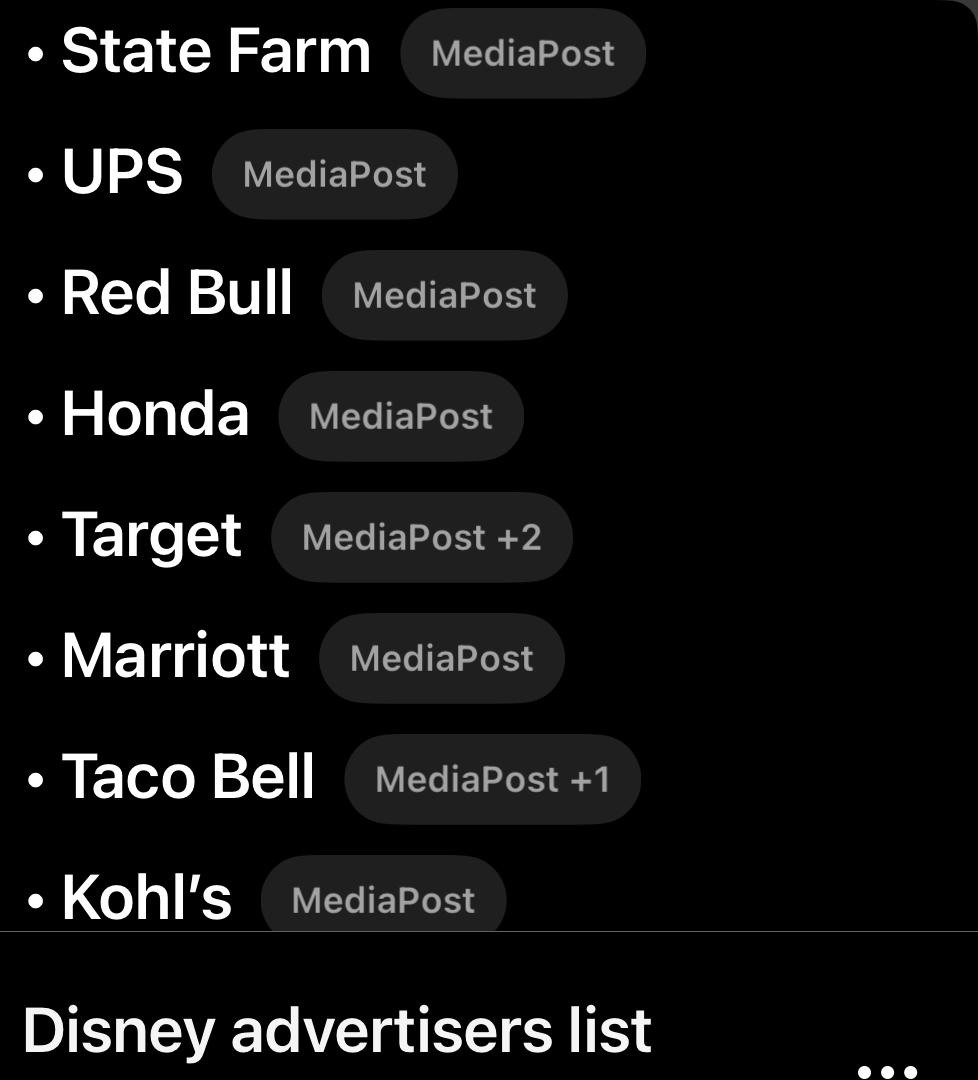Open Marriott's MediaPost citation chip
This screenshot has height=1080, width=978.
point(441,659)
